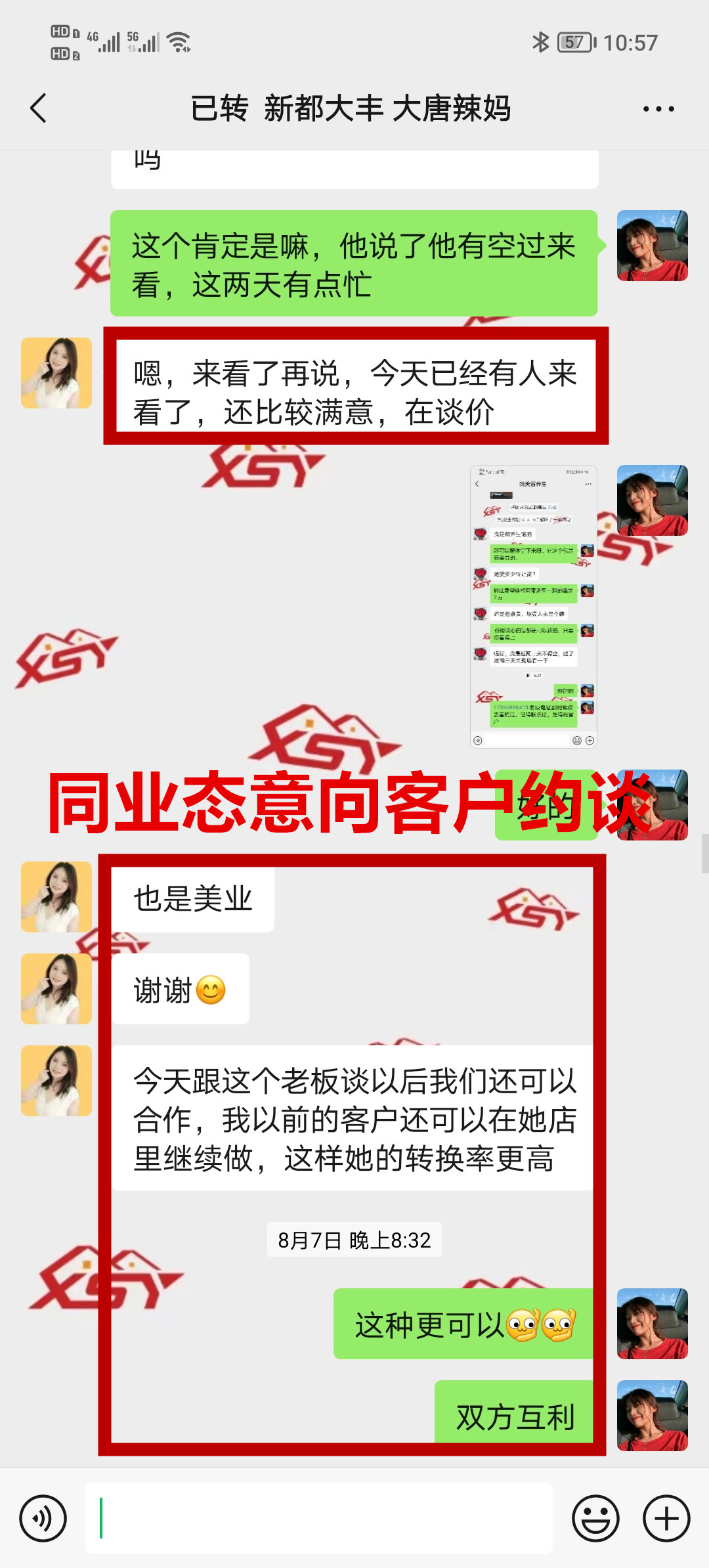Open the chat's three-dot menu

(x=658, y=109)
